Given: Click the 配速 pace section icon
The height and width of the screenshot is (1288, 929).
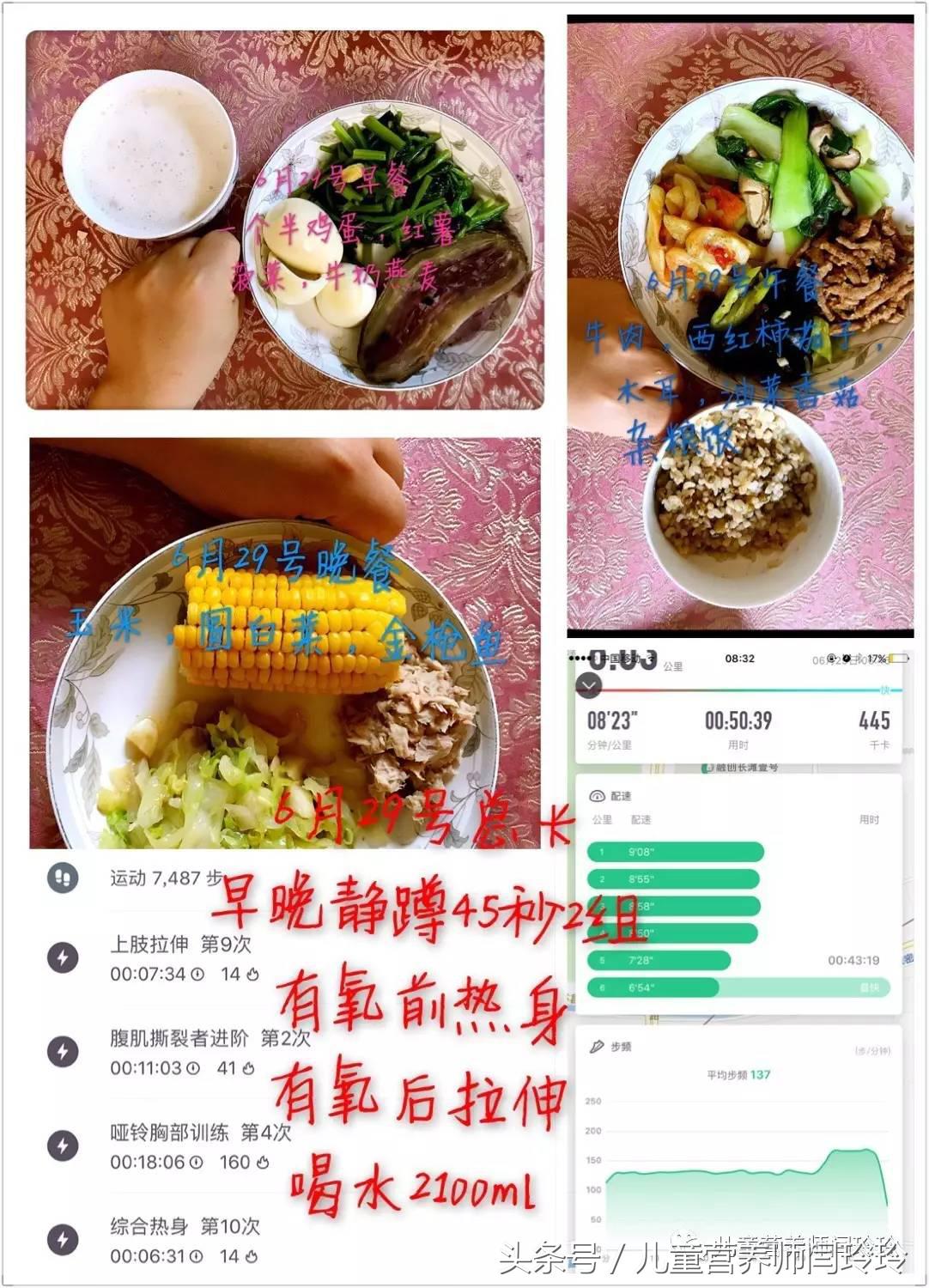Looking at the screenshot, I should pos(598,795).
